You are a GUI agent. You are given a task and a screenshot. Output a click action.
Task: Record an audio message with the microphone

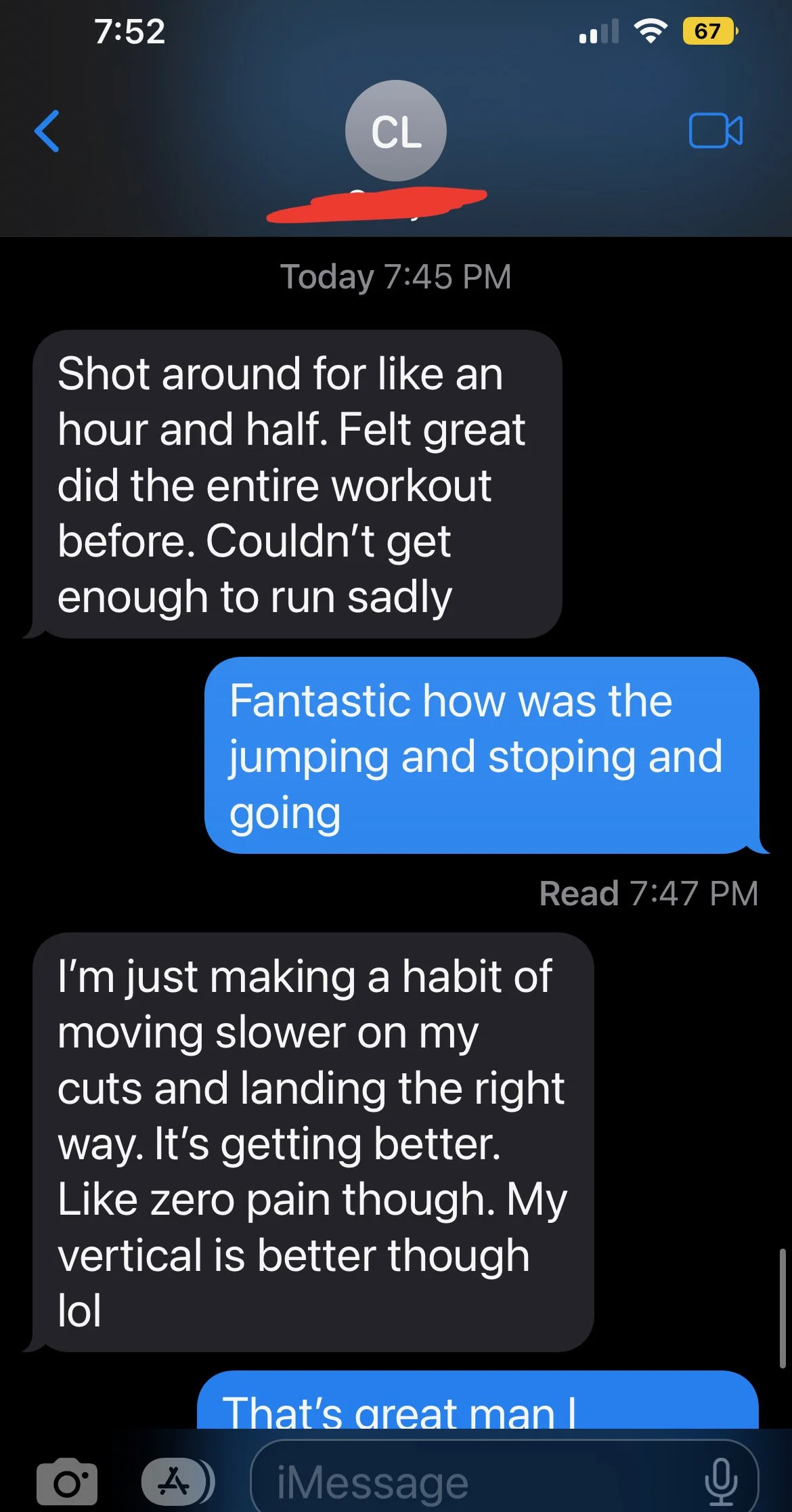tap(721, 1482)
